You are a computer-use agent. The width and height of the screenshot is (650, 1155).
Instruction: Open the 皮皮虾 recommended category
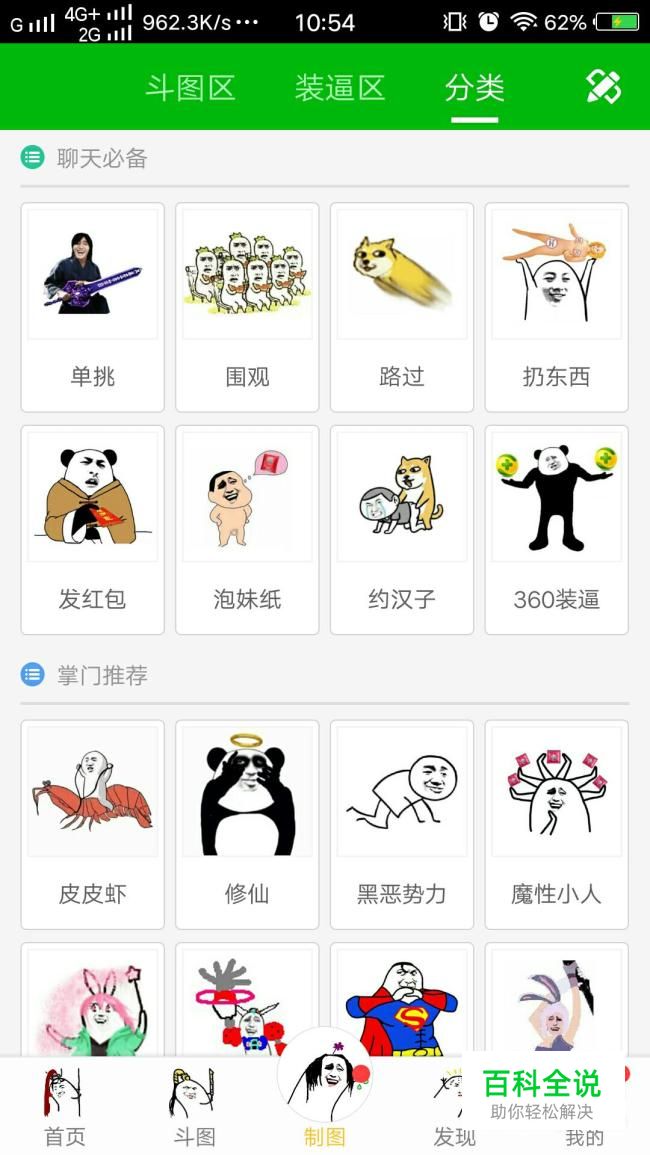93,825
